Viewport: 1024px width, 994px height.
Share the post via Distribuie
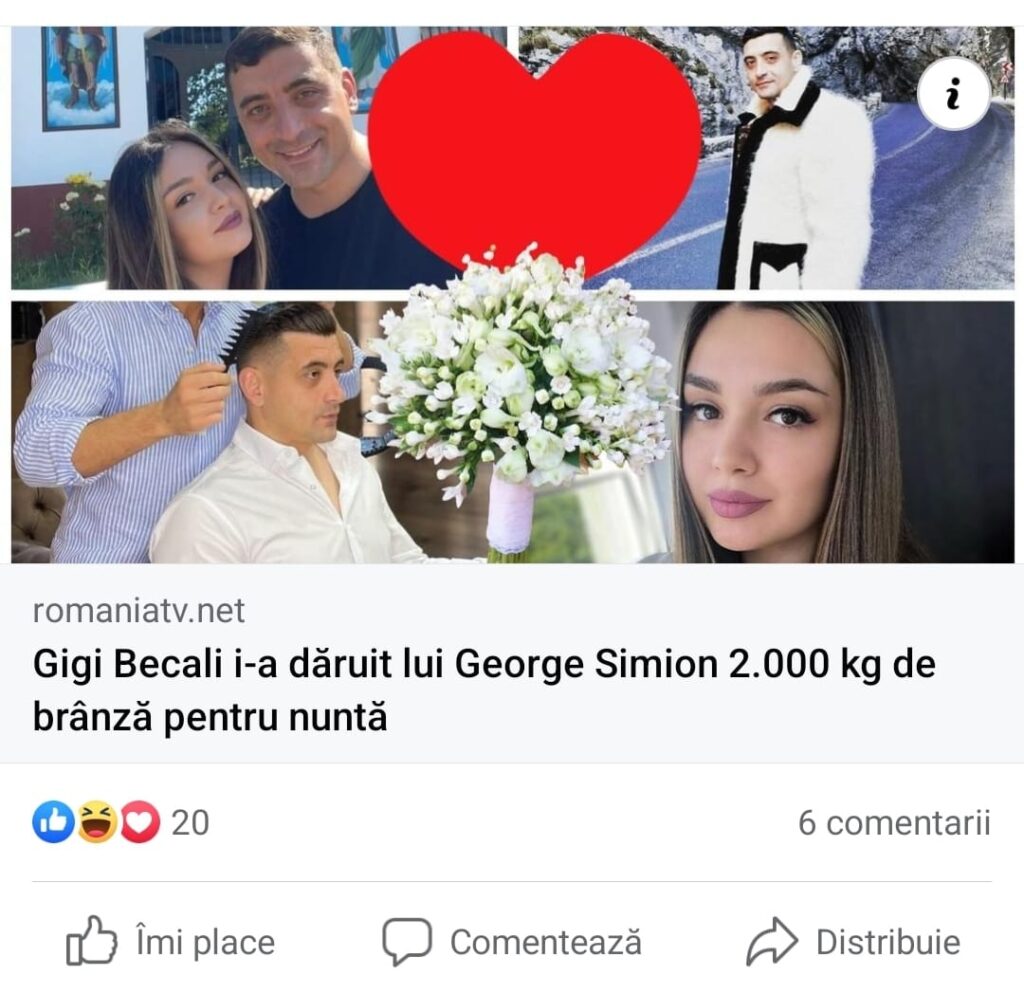(854, 941)
